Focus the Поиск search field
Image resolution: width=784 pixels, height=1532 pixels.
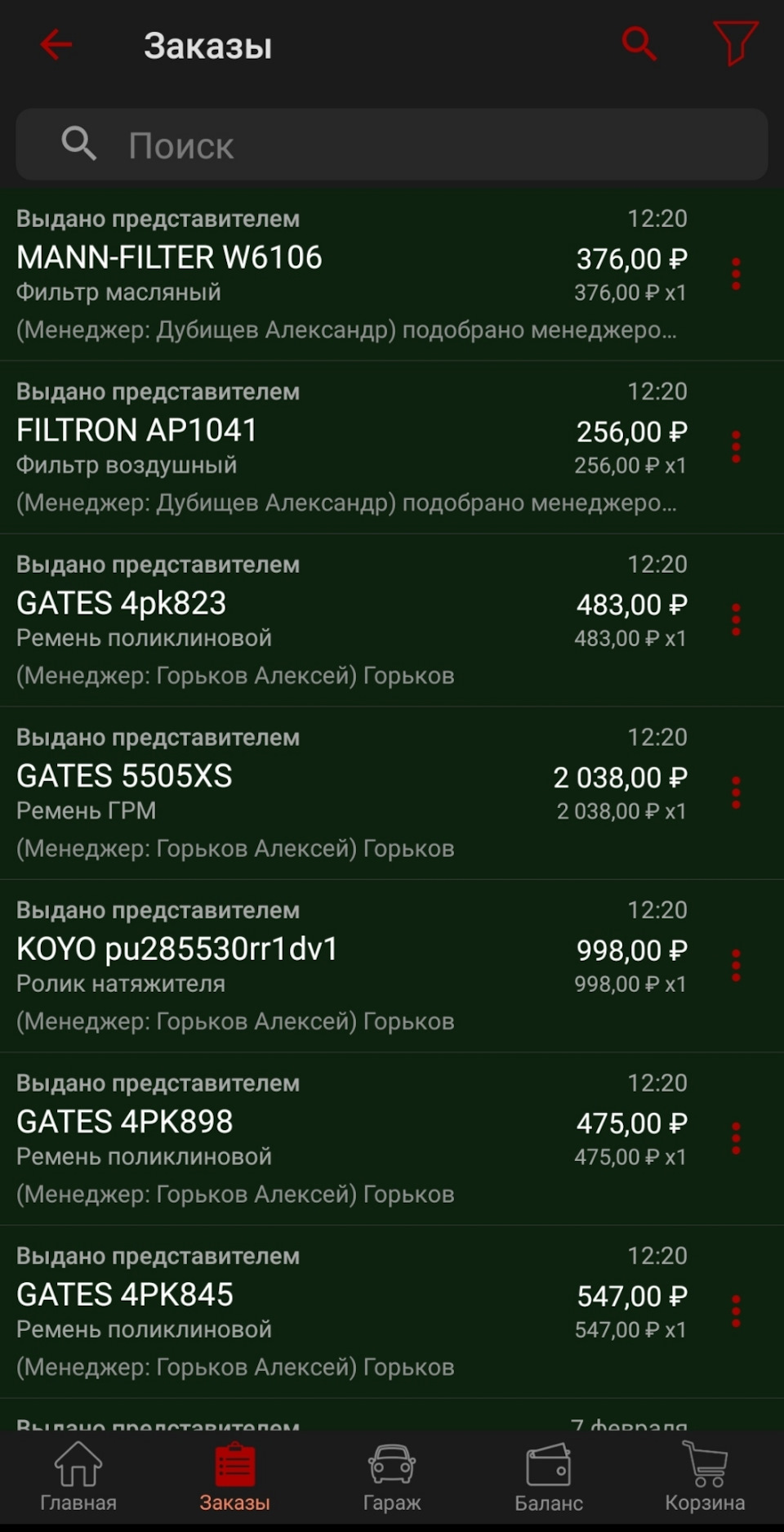(392, 145)
